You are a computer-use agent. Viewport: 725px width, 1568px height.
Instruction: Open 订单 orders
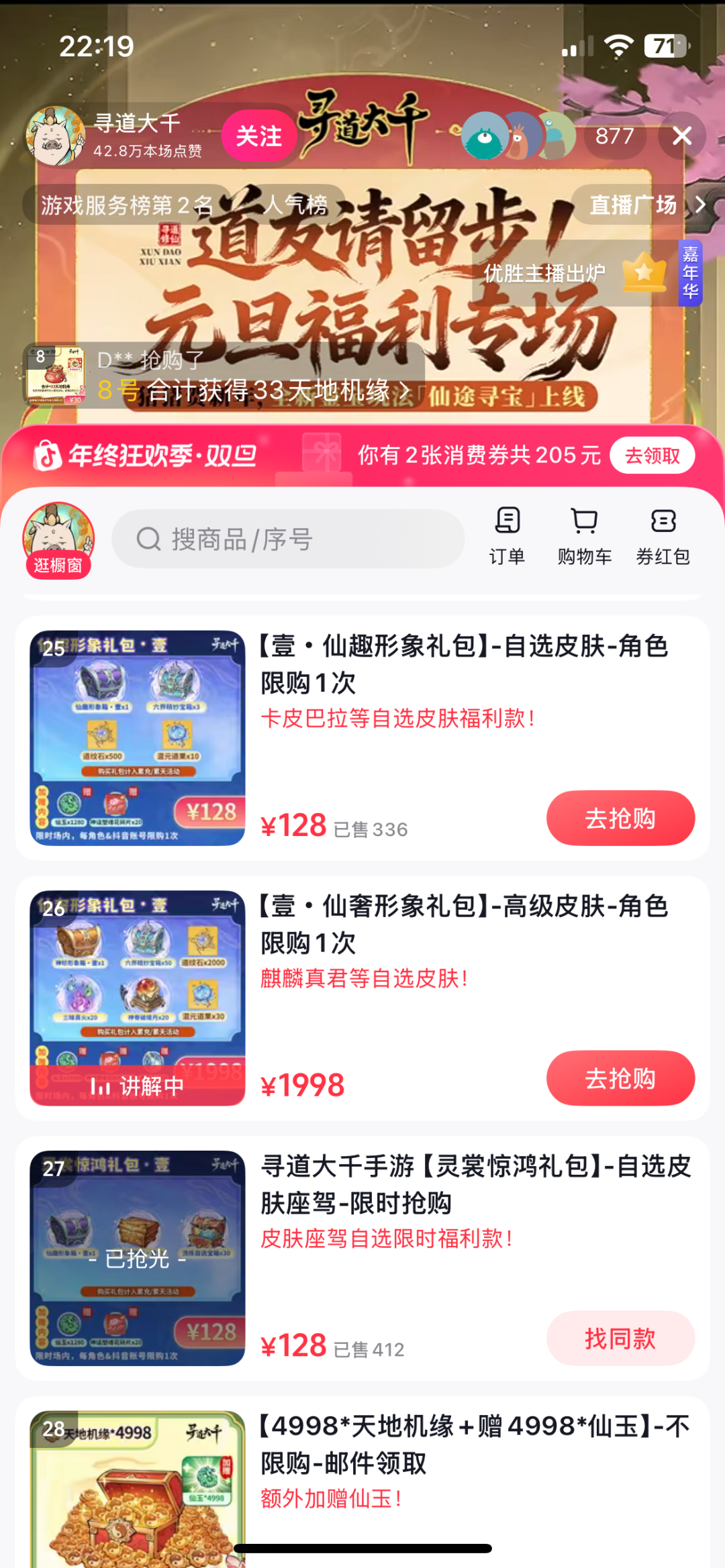pyautogui.click(x=507, y=537)
